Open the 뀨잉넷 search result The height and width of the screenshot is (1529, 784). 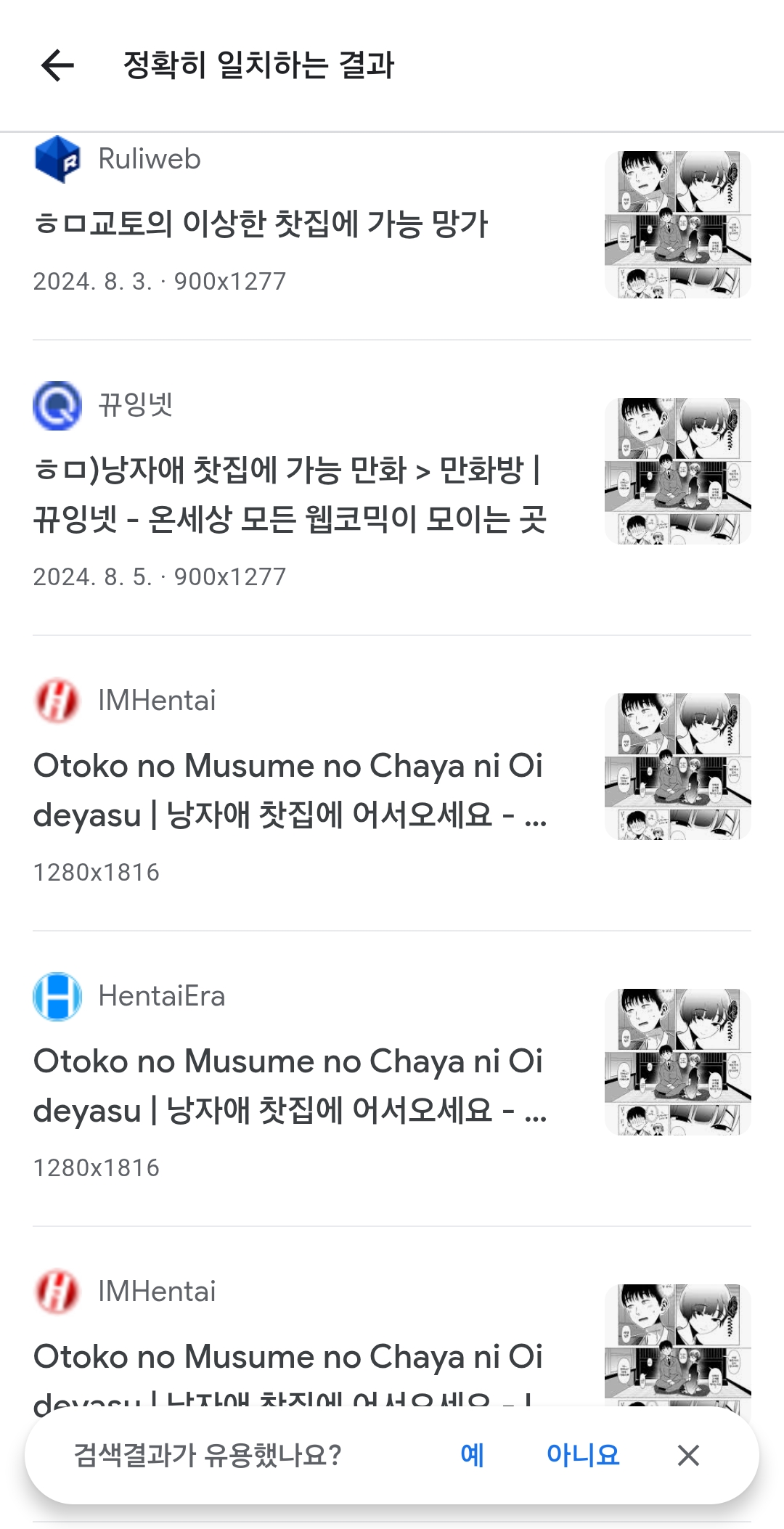(392, 488)
